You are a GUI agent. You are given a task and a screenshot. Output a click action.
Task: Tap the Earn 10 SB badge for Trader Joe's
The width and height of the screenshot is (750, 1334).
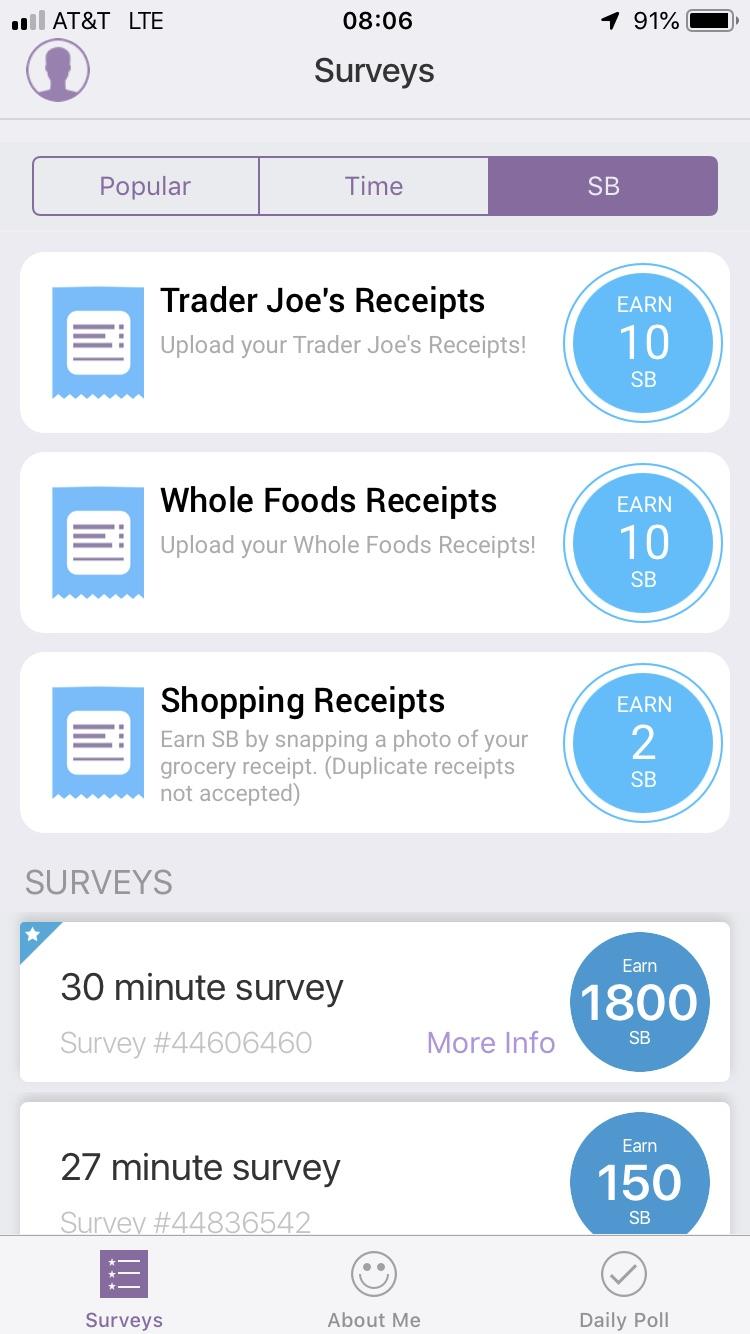click(x=642, y=342)
